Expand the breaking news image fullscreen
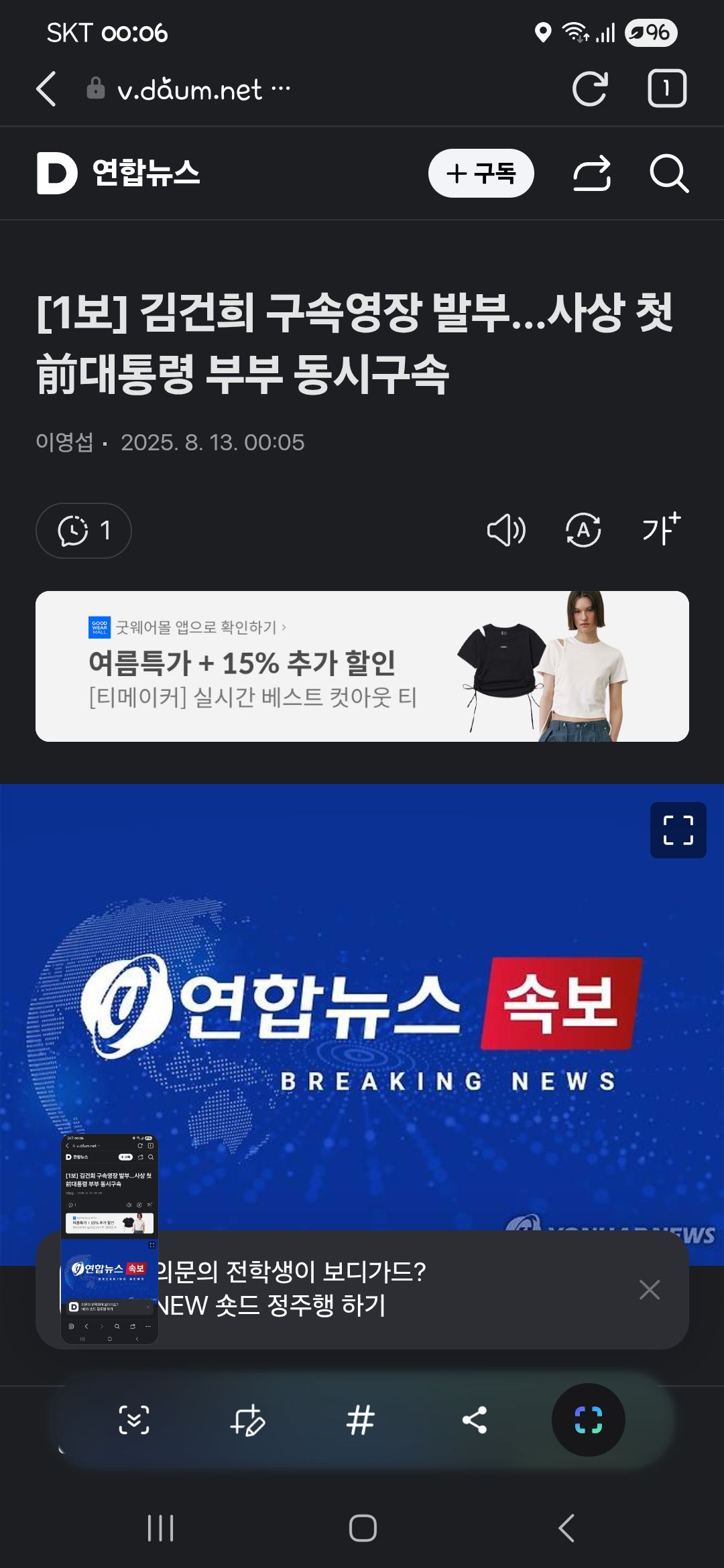The height and width of the screenshot is (1568, 724). tap(678, 830)
